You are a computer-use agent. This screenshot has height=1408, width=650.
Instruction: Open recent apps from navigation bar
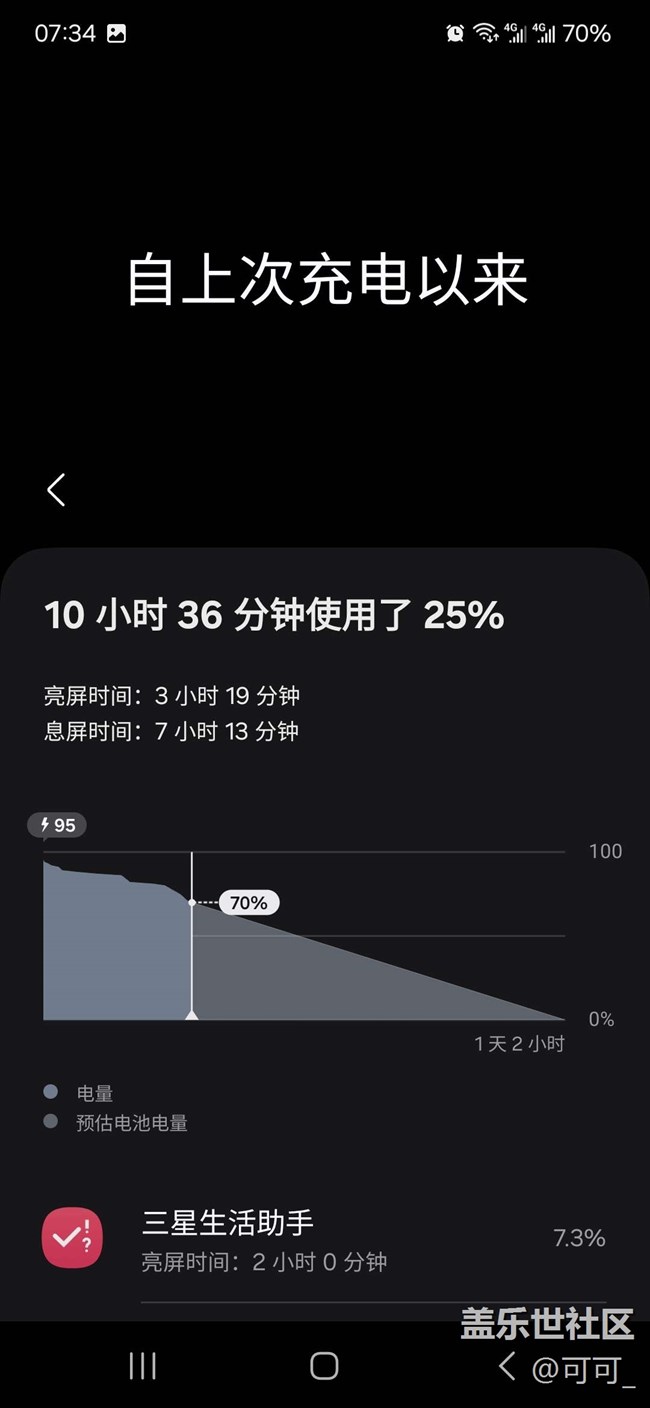pyautogui.click(x=143, y=1366)
